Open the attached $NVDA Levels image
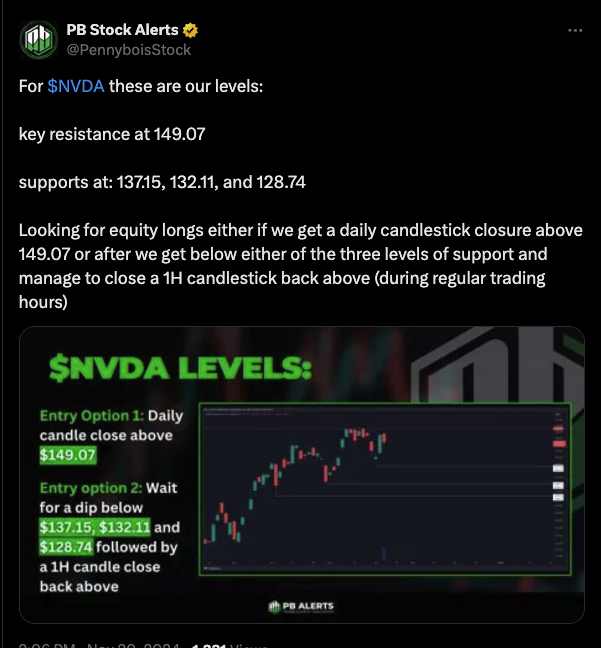Screen dimensions: 601x648 coord(301,474)
